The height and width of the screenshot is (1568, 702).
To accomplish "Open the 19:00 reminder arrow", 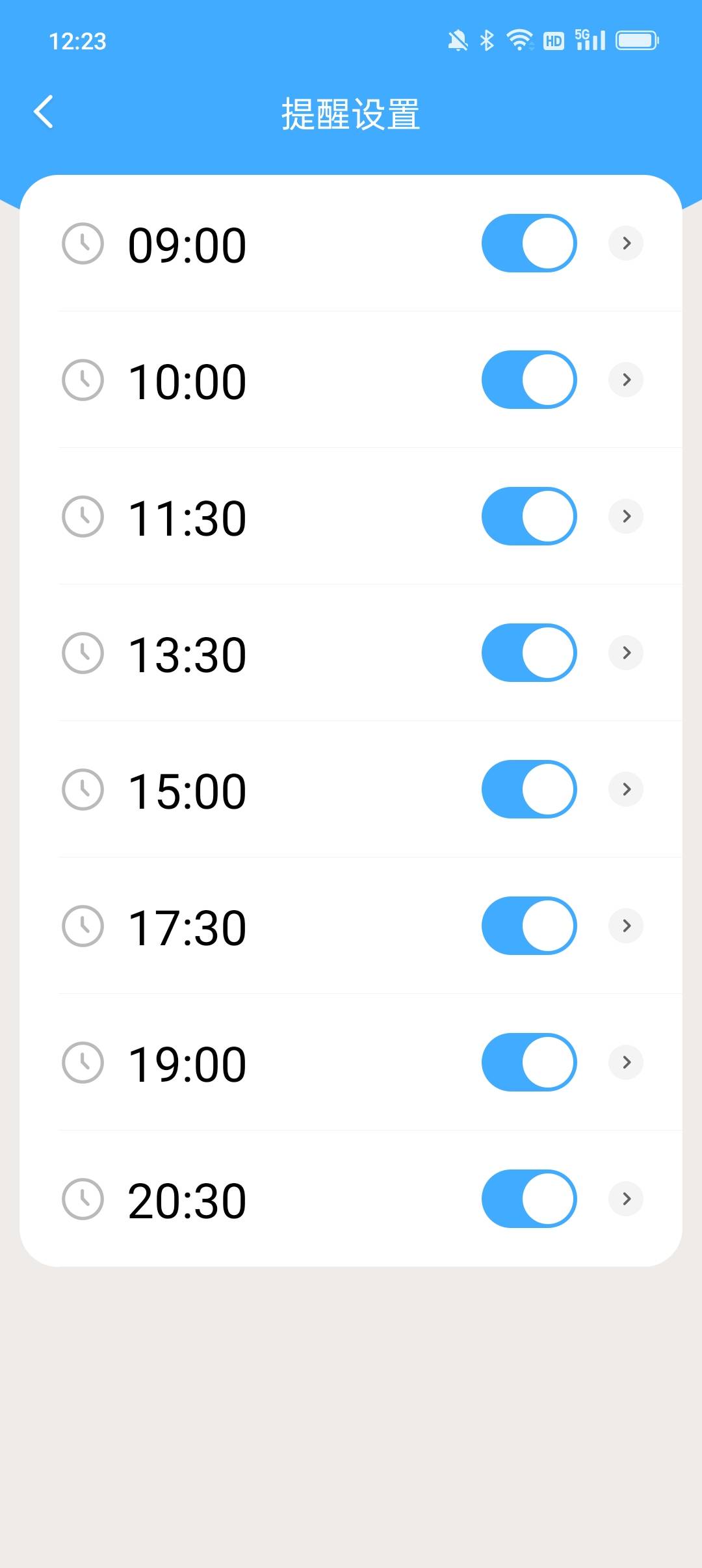I will click(x=626, y=1062).
